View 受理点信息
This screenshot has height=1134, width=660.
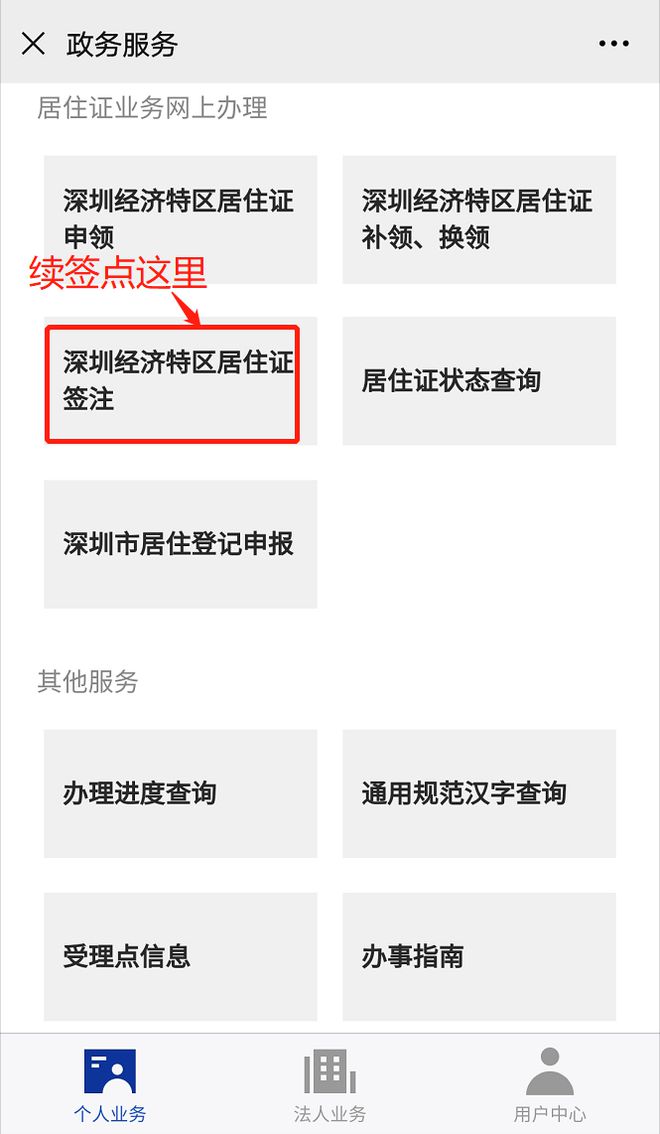[x=180, y=956]
